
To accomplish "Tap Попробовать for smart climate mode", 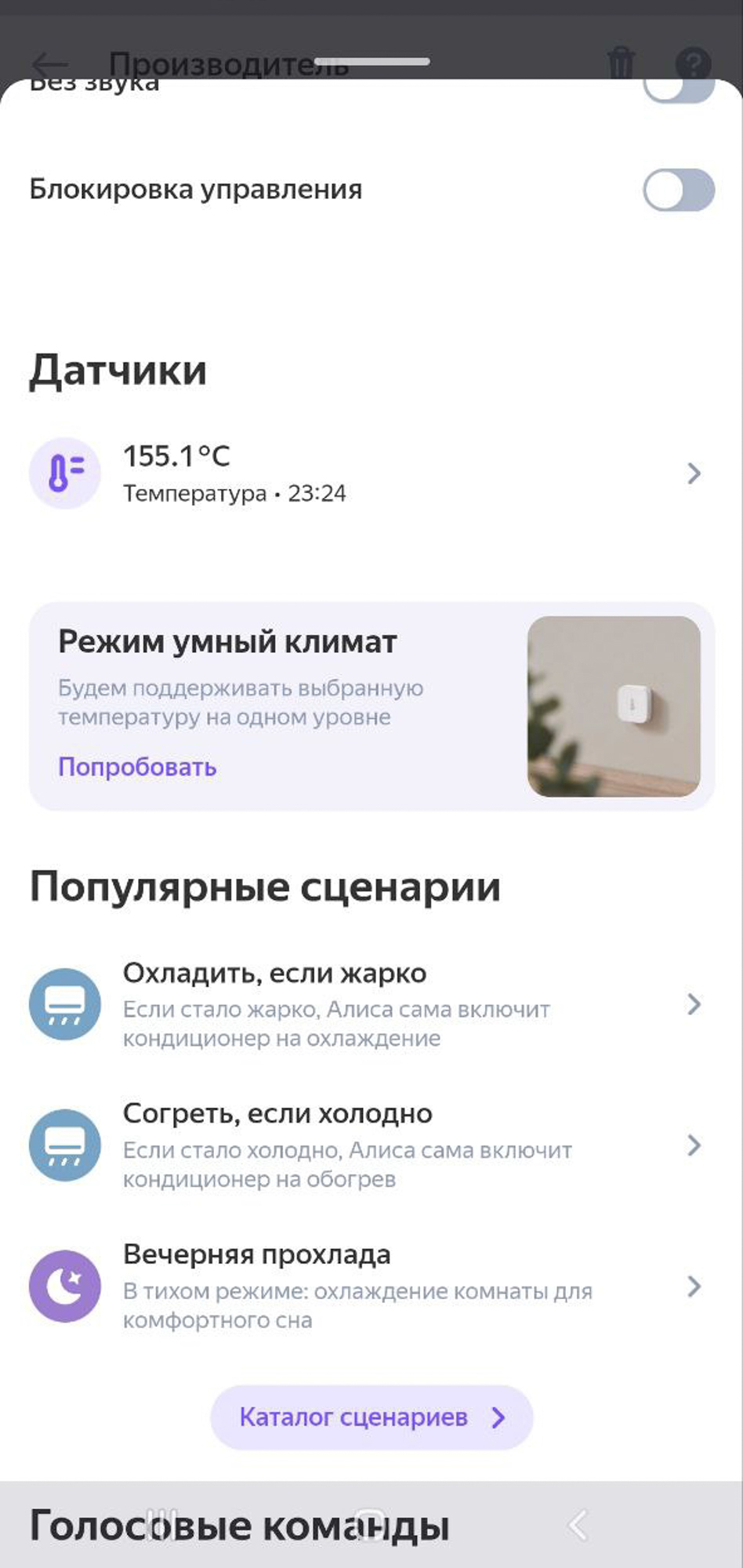I will pyautogui.click(x=137, y=767).
